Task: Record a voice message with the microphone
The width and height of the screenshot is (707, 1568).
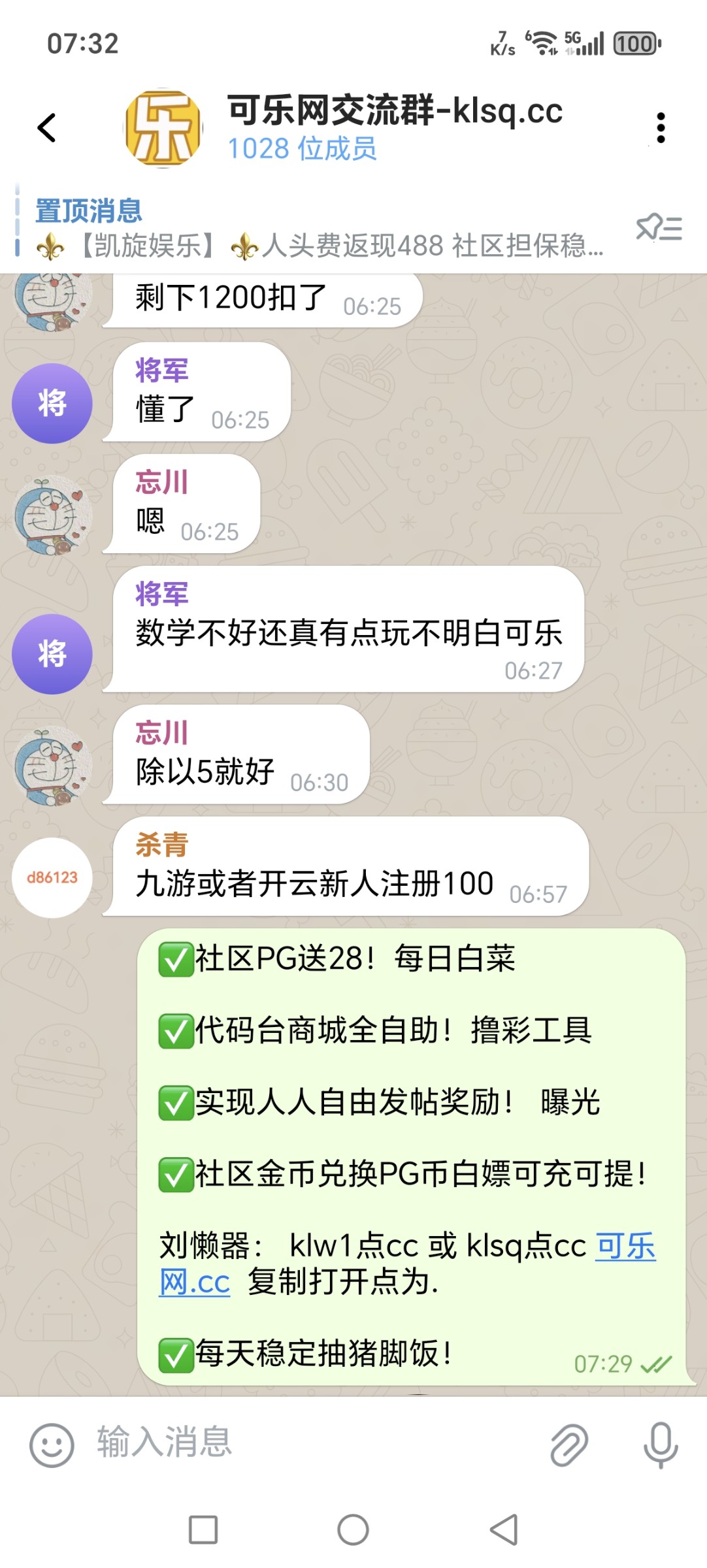Action: 661,1445
